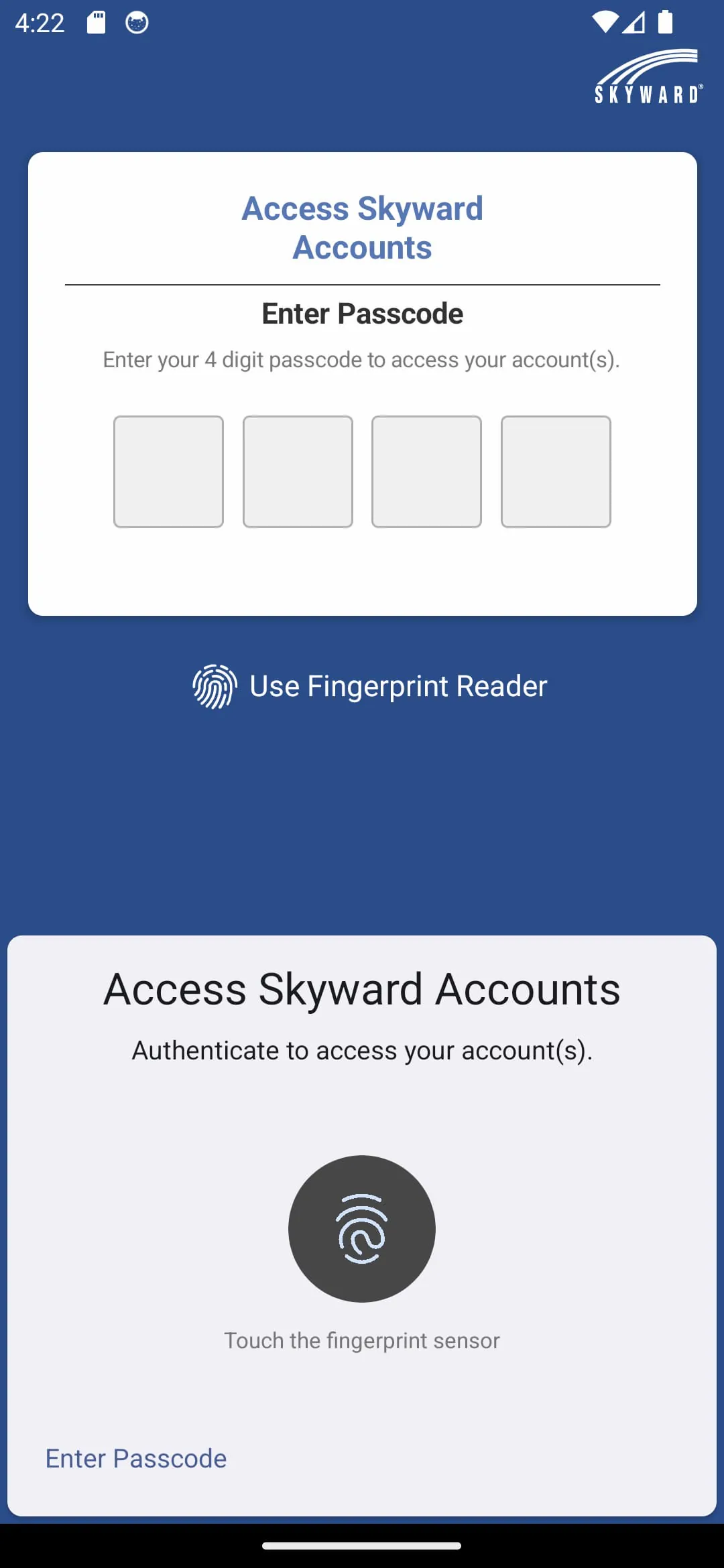Tap the battery status icon
724x1568 pixels.
click(x=666, y=23)
